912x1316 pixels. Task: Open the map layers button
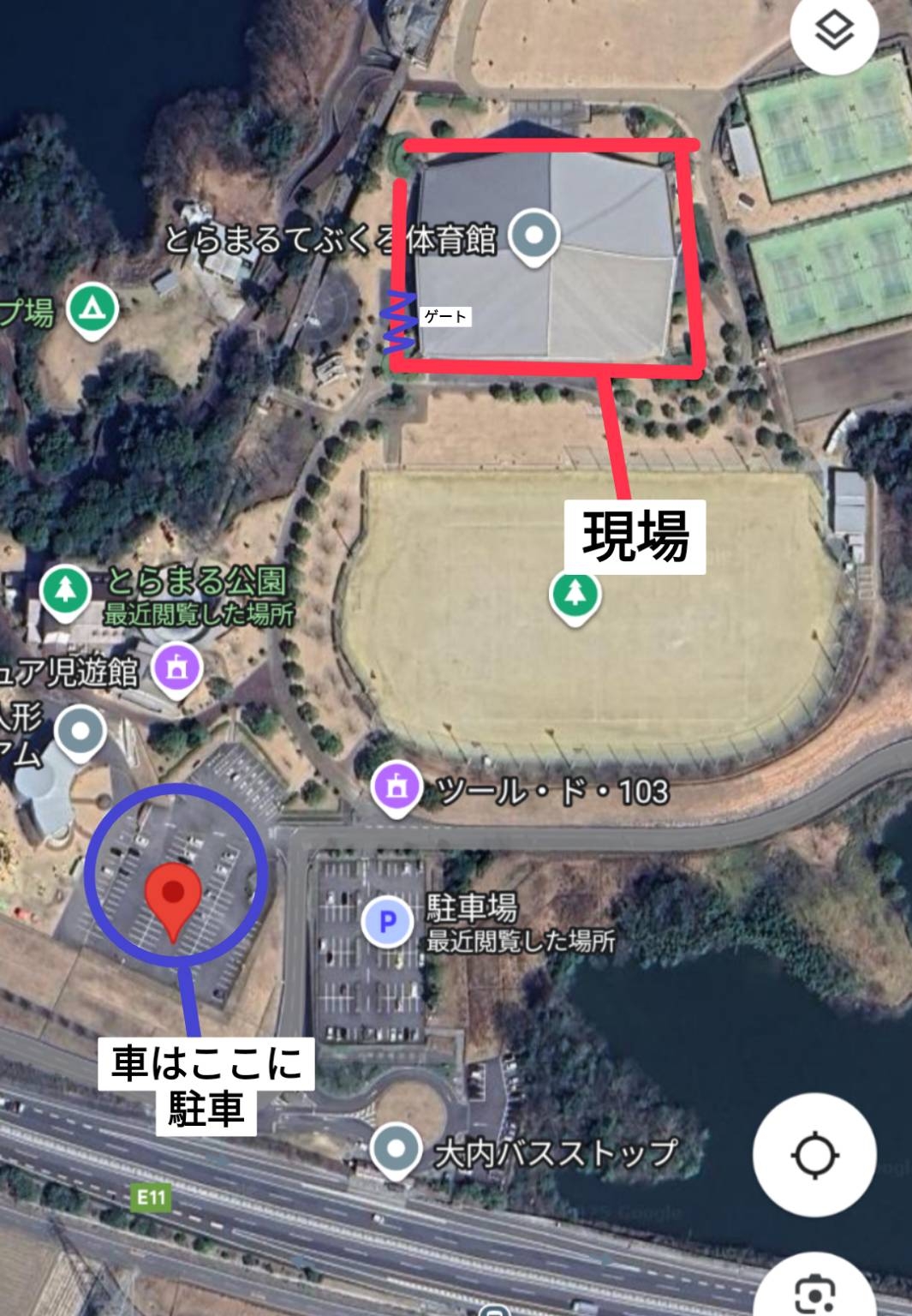(834, 33)
